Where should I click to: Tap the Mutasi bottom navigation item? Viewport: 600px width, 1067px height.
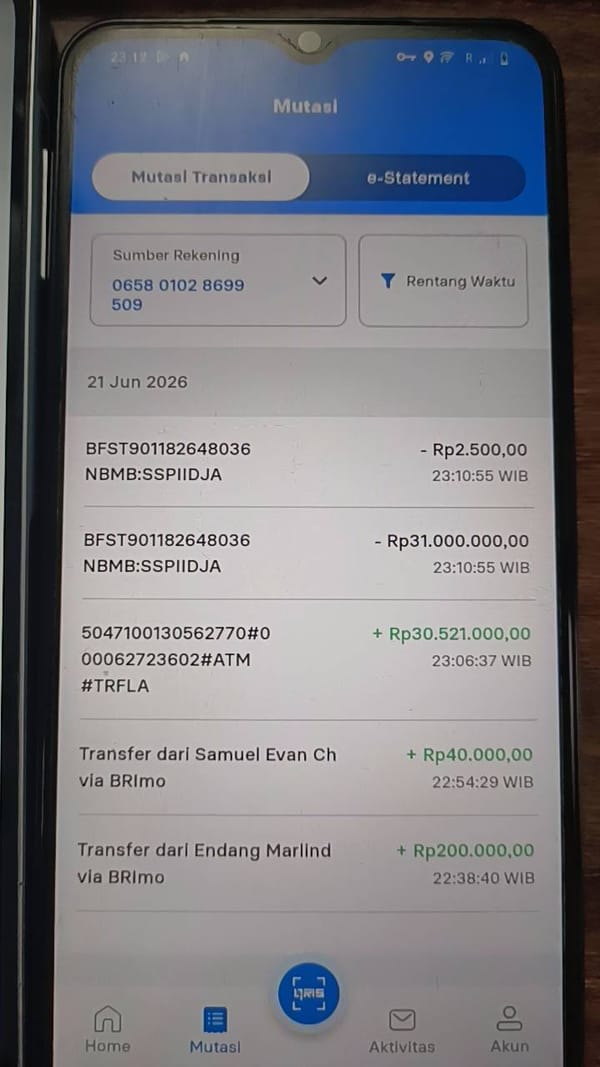[x=215, y=1031]
